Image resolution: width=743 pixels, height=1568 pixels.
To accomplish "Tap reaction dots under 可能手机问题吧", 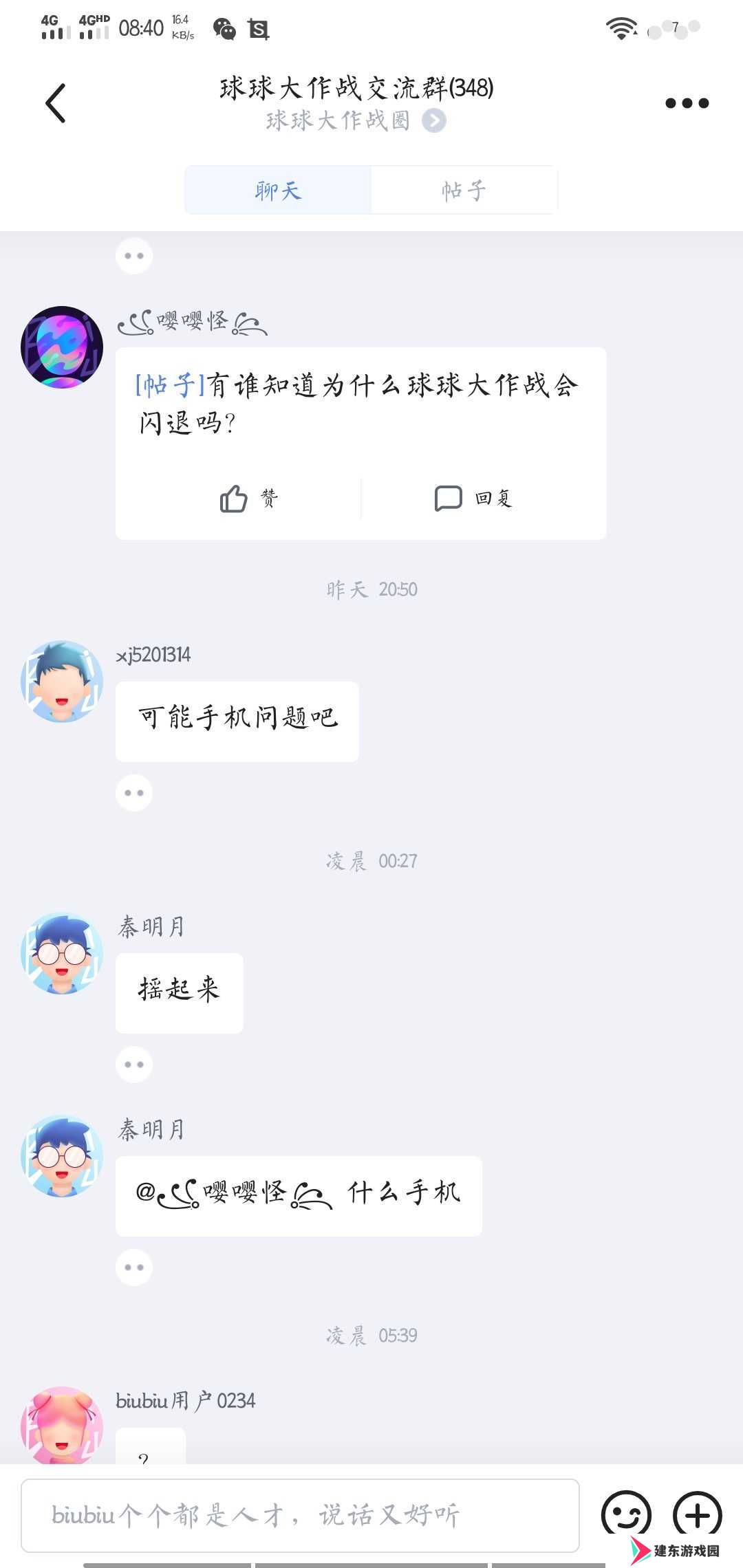I will click(x=134, y=793).
